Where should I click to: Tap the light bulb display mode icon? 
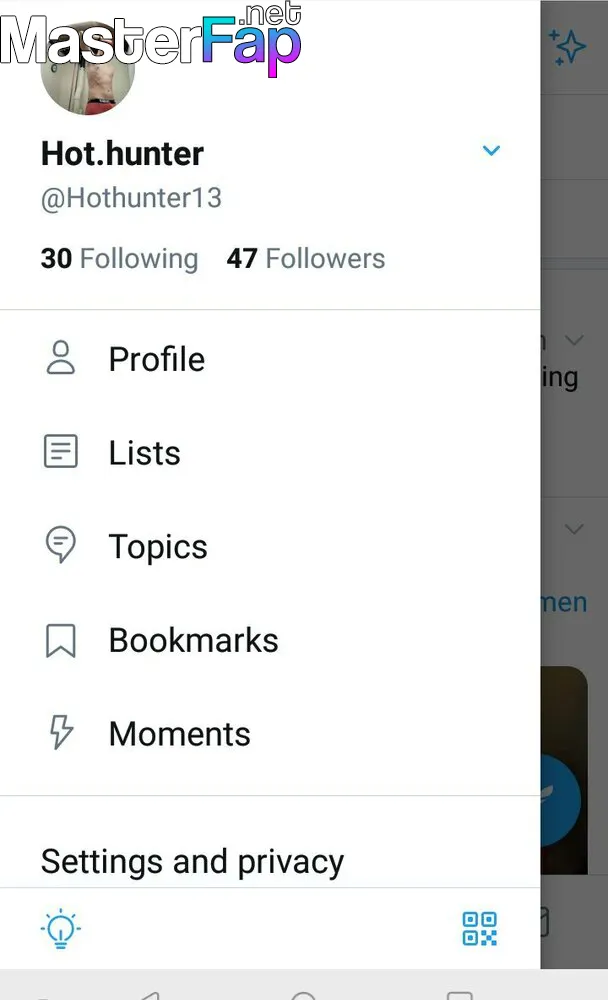click(x=61, y=929)
